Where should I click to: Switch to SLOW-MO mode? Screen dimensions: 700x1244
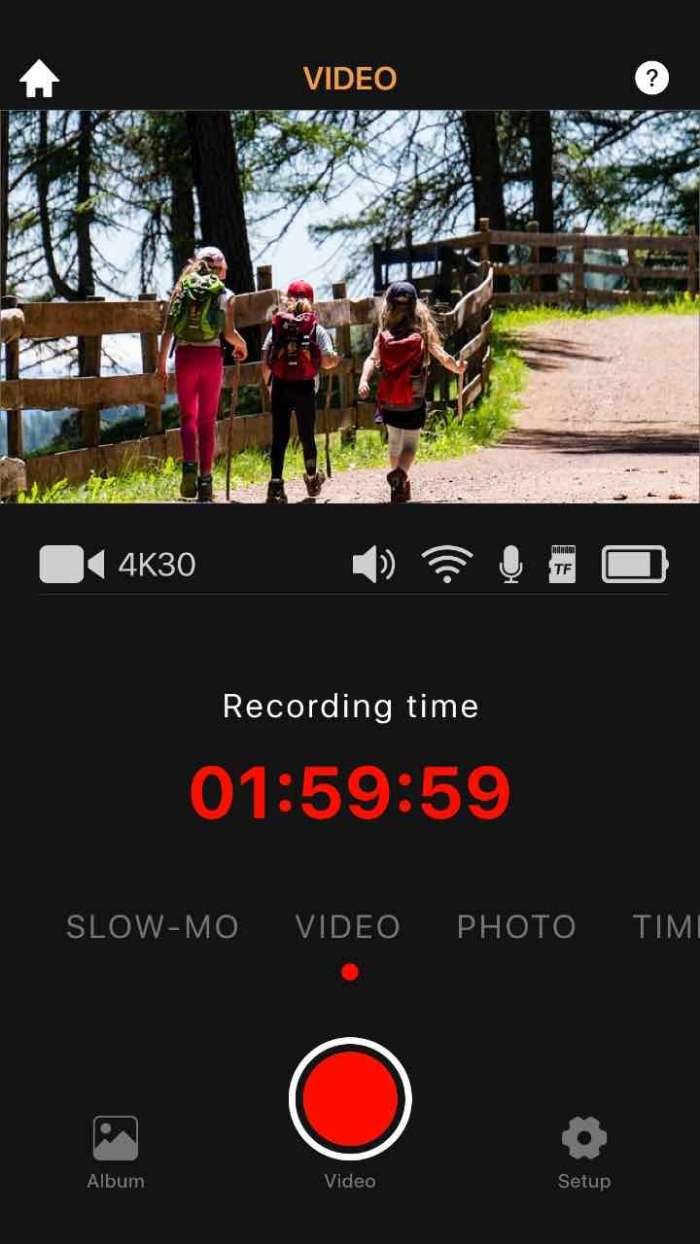pyautogui.click(x=152, y=927)
